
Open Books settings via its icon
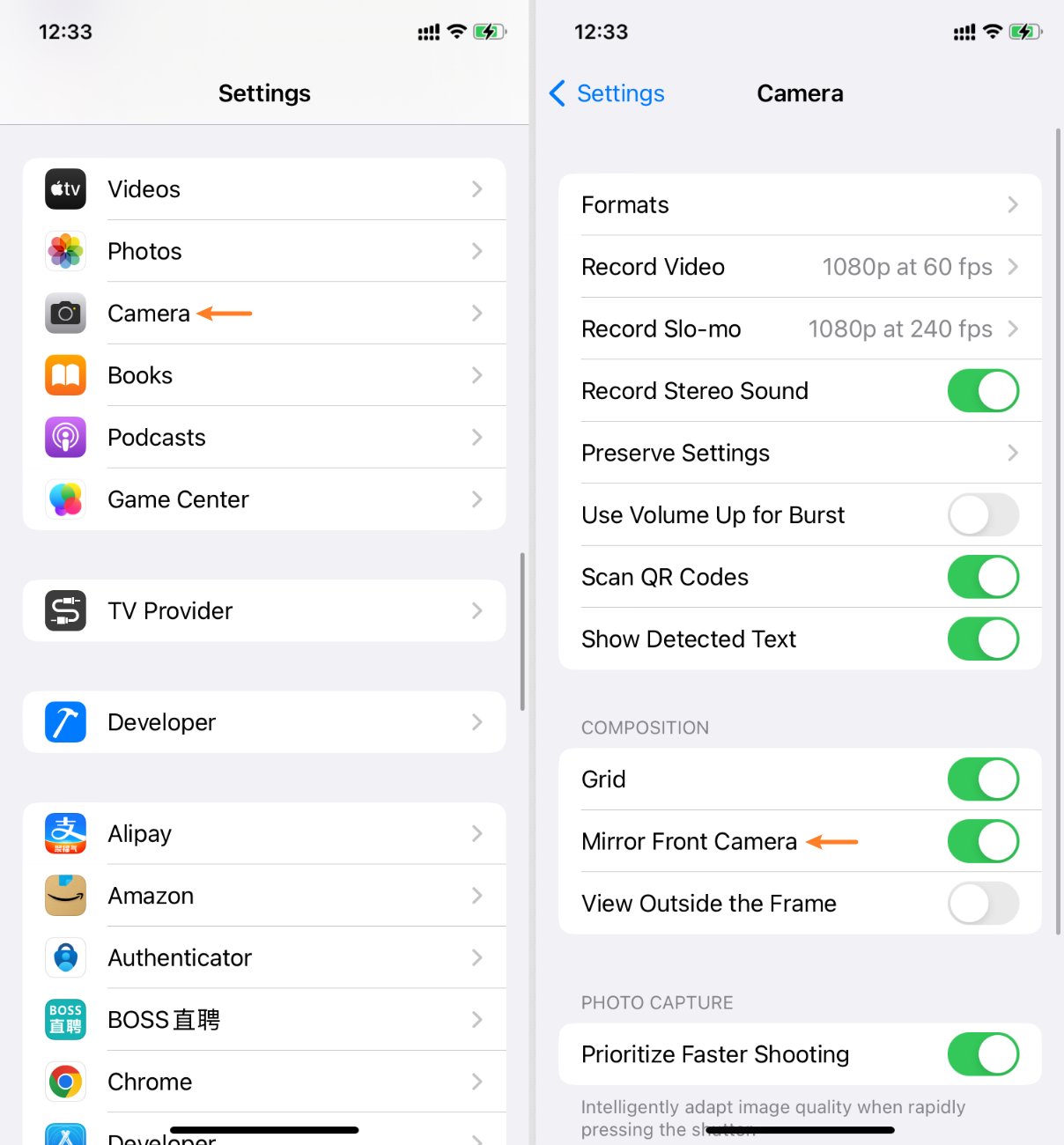(65, 375)
